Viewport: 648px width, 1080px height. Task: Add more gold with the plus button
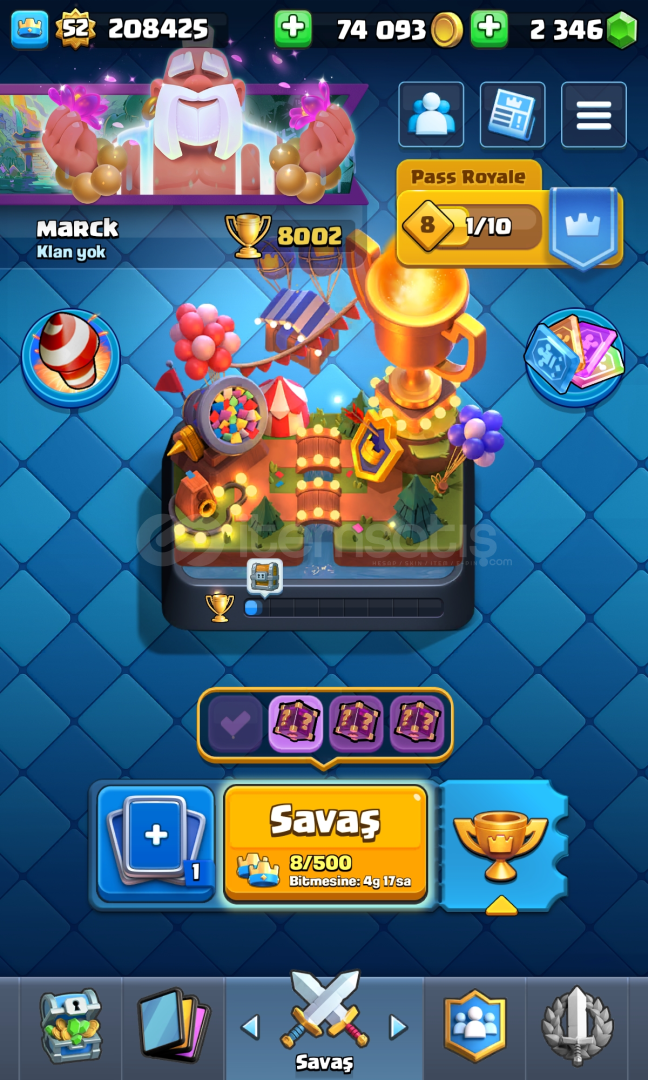click(x=293, y=29)
